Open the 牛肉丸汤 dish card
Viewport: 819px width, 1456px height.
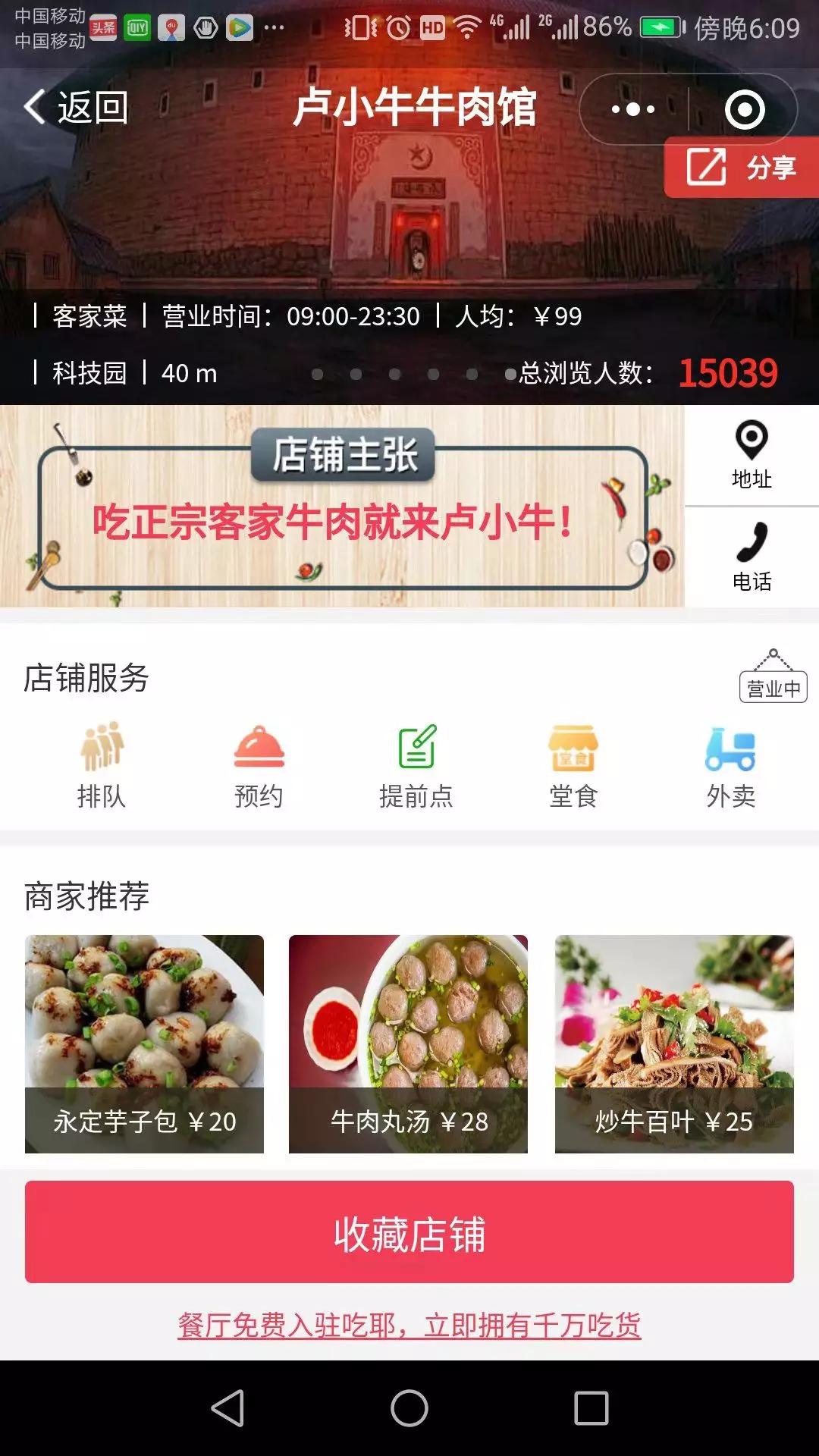[408, 1043]
